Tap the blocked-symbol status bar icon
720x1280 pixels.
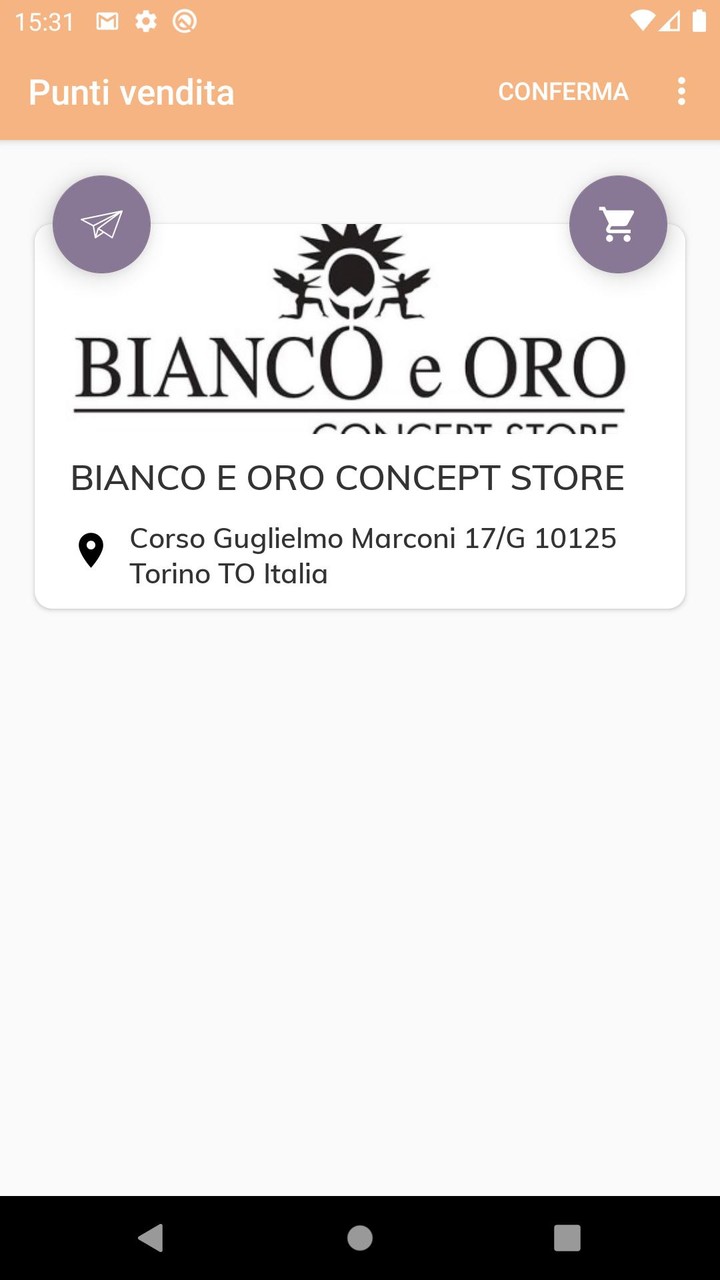click(x=184, y=21)
